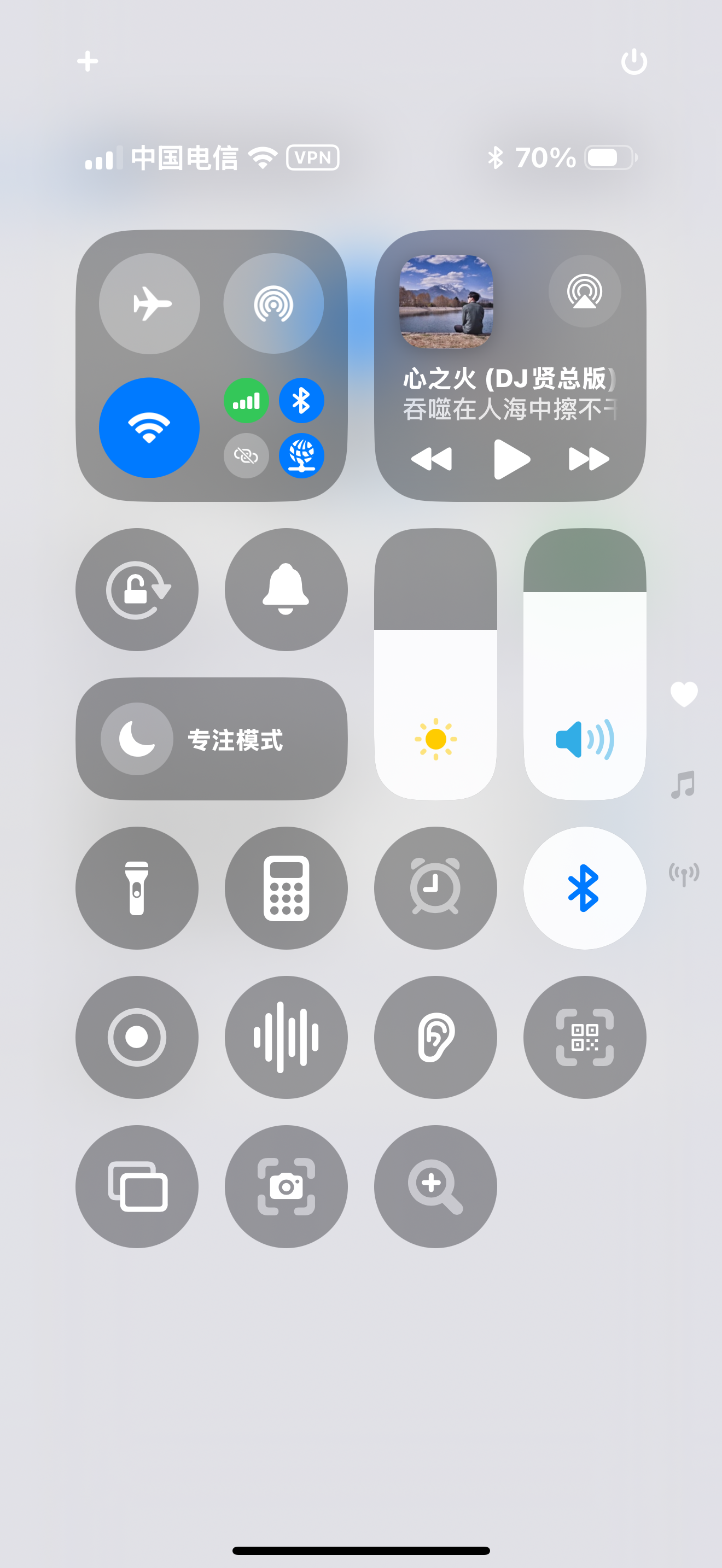Viewport: 722px width, 1568px height.
Task: Toggle AirDrop in the connectivity panel
Action: [273, 303]
